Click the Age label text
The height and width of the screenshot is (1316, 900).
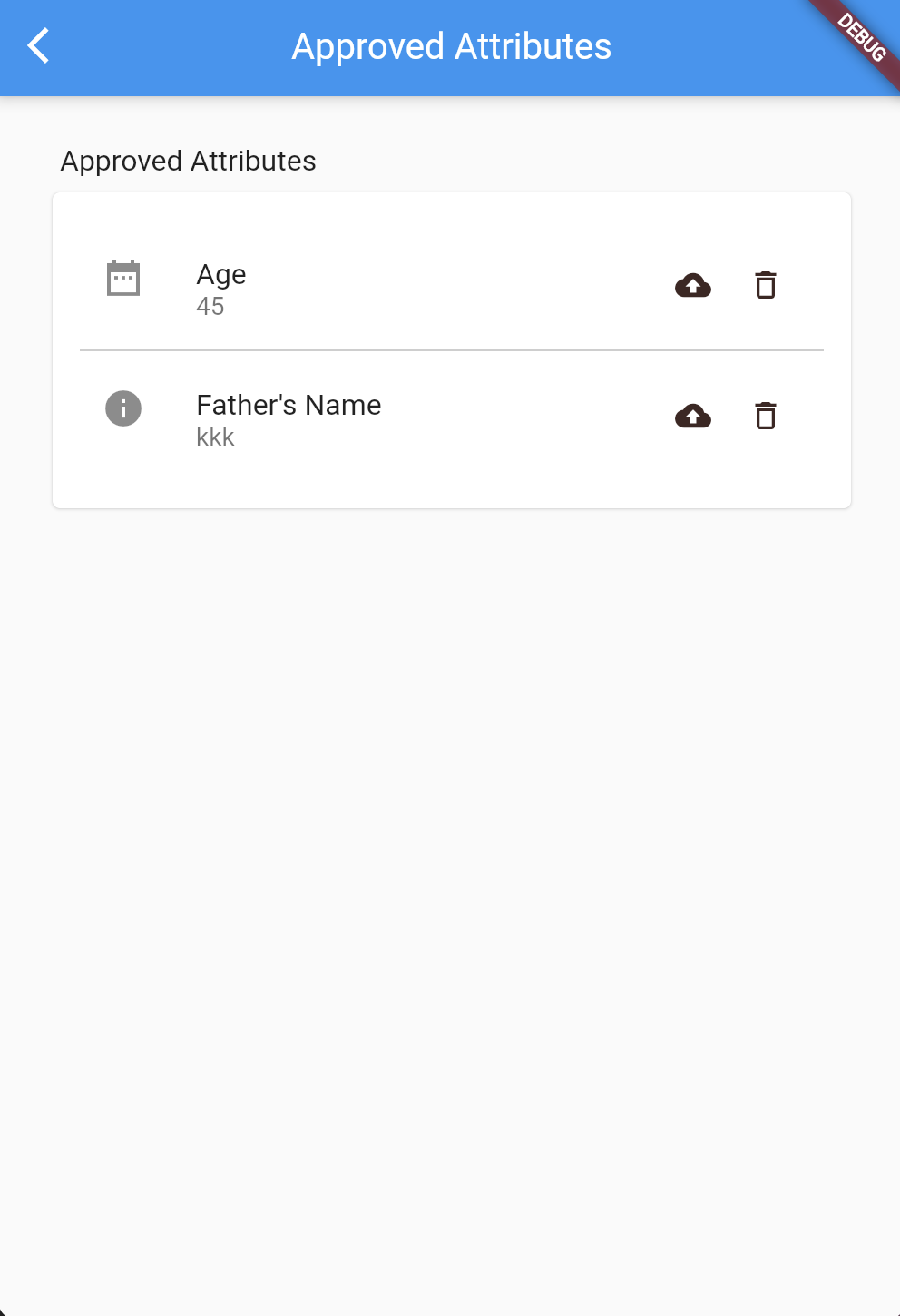coord(220,274)
